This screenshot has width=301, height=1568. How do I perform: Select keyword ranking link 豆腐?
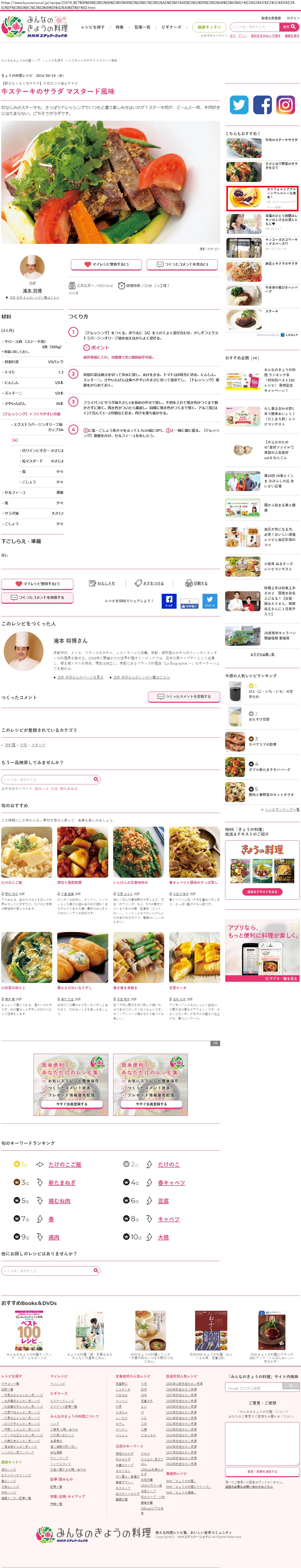pos(163,1201)
